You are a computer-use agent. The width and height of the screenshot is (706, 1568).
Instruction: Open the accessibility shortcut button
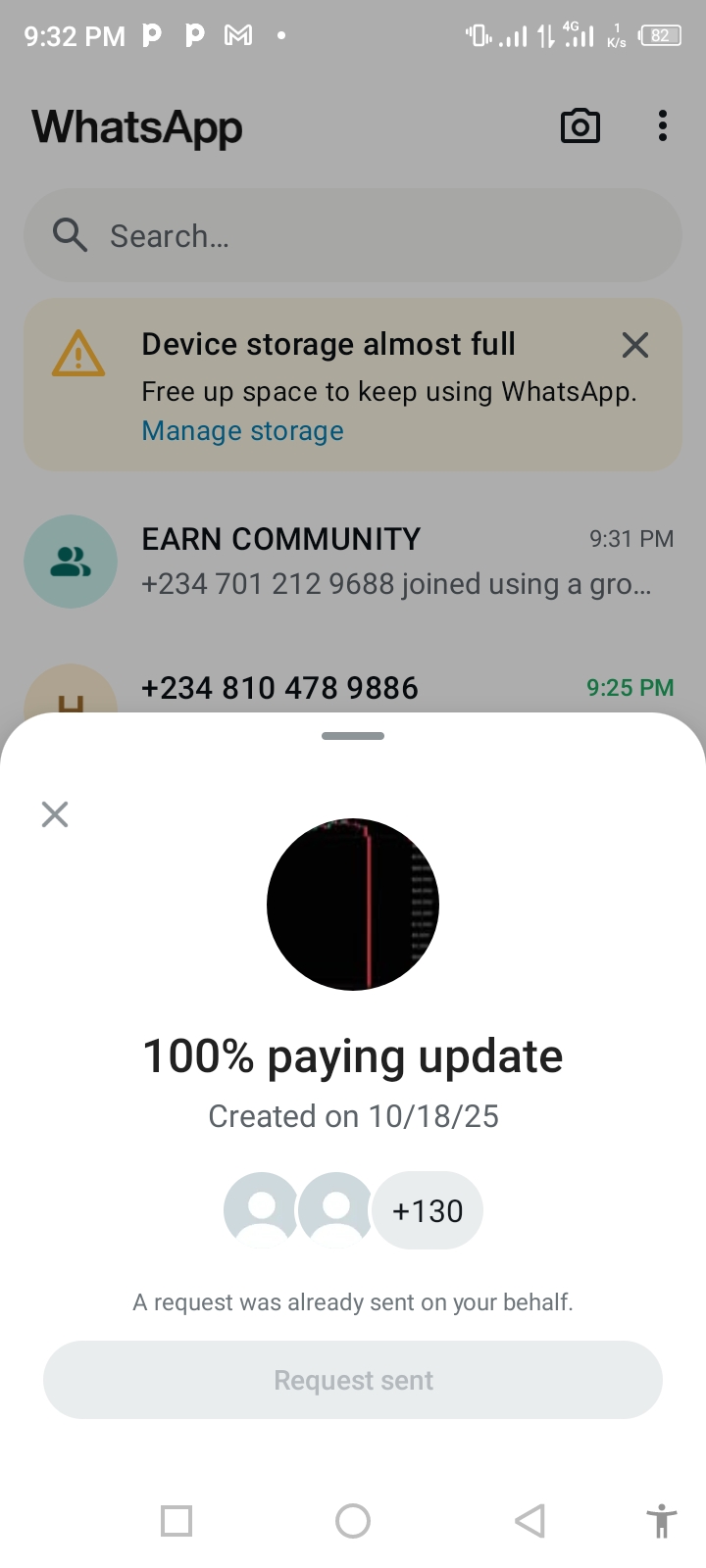(x=662, y=1521)
